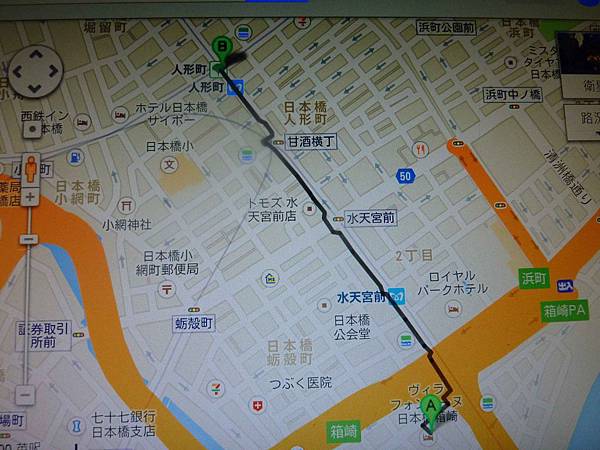Pan the map left with the arrow control
This screenshot has height=450, width=600.
[x=15, y=69]
